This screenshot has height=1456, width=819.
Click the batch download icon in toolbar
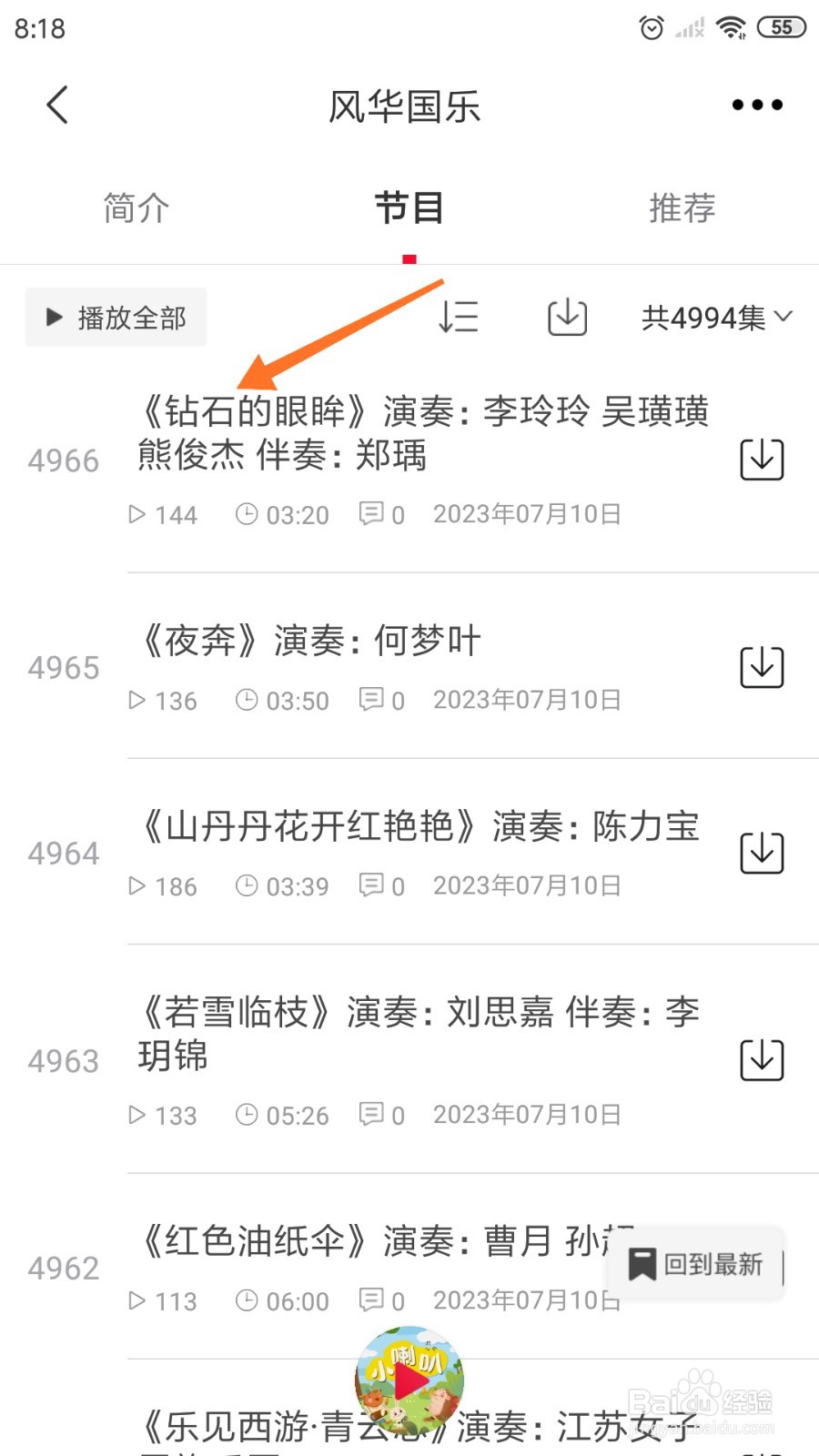click(566, 317)
